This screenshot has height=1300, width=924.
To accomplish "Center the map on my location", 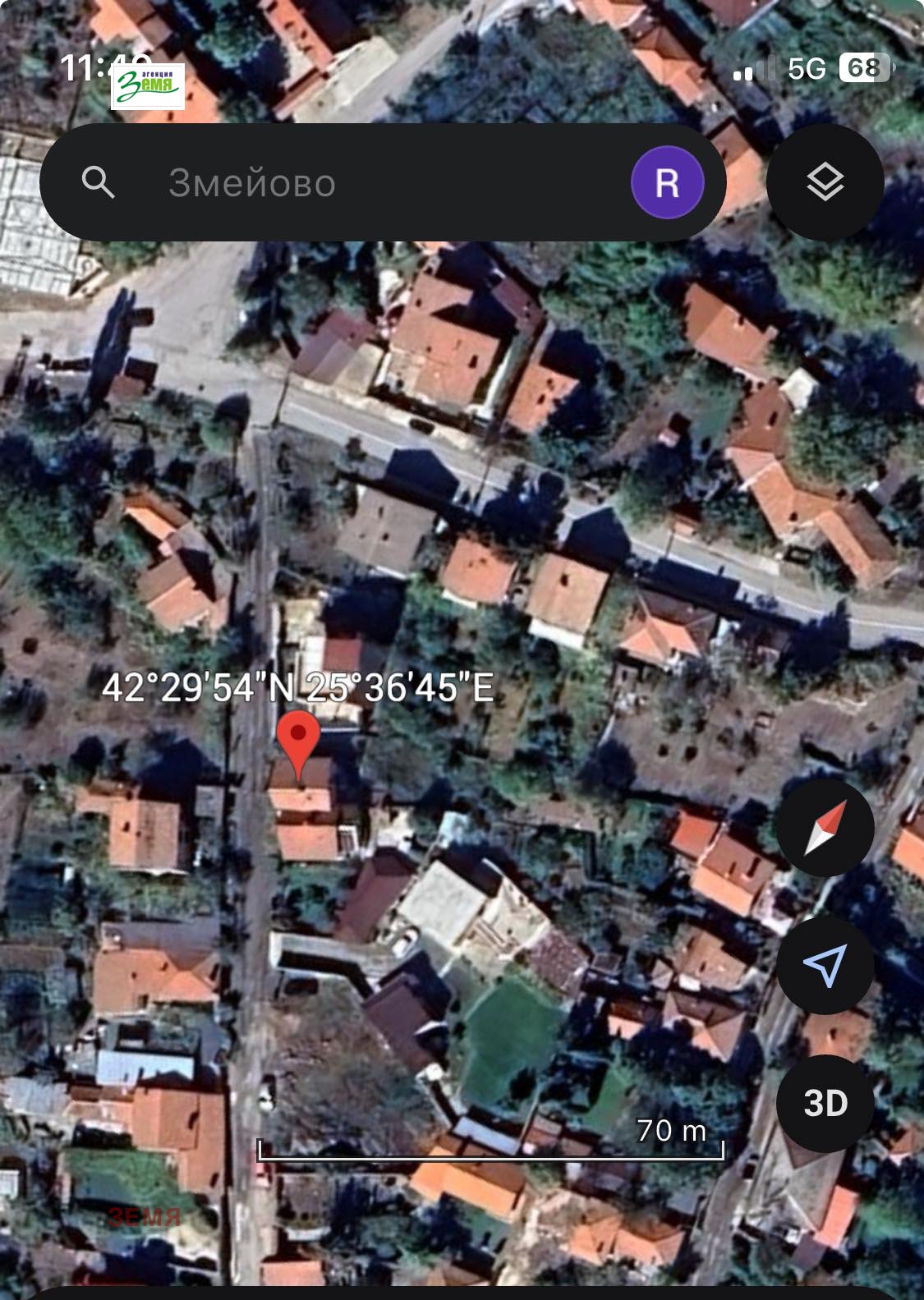I will tap(825, 966).
